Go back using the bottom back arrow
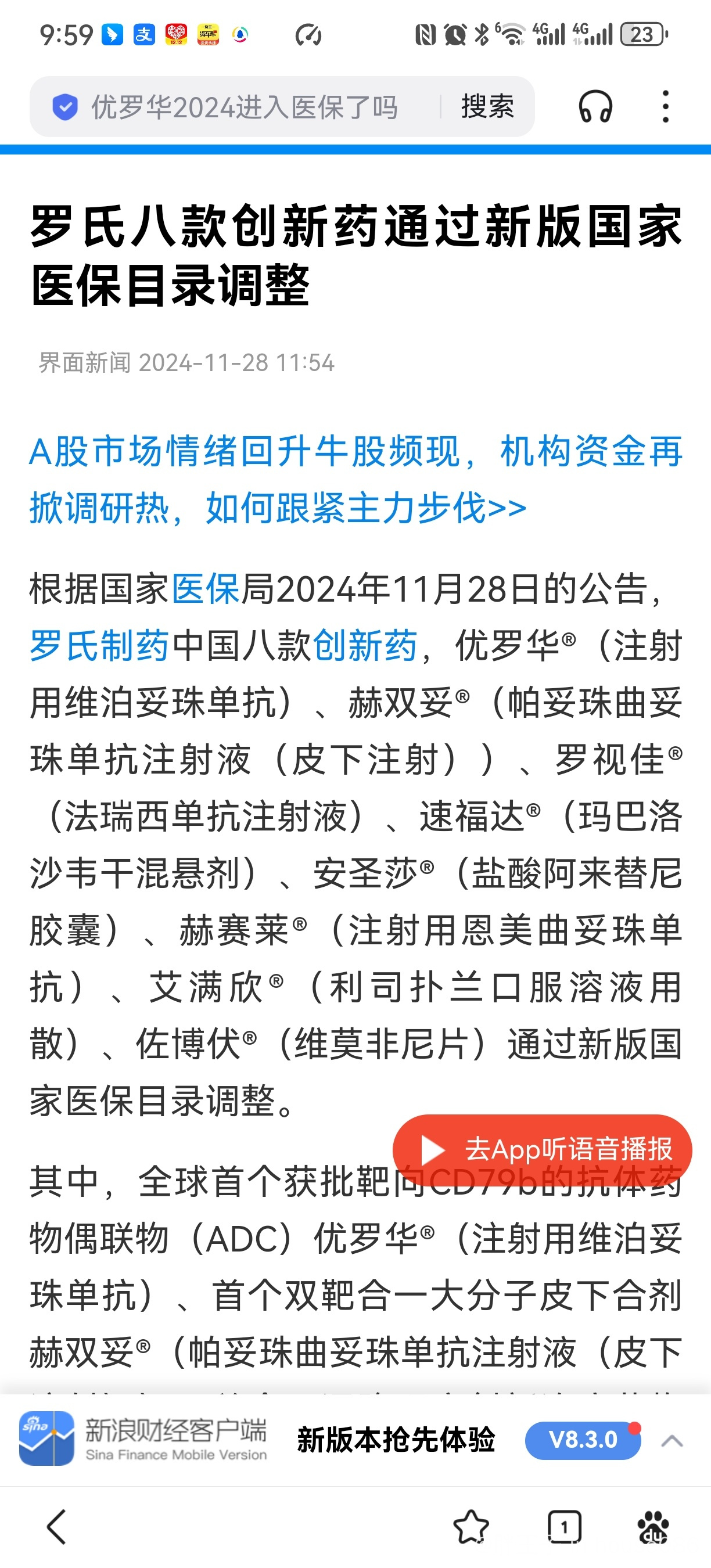 [56, 1527]
